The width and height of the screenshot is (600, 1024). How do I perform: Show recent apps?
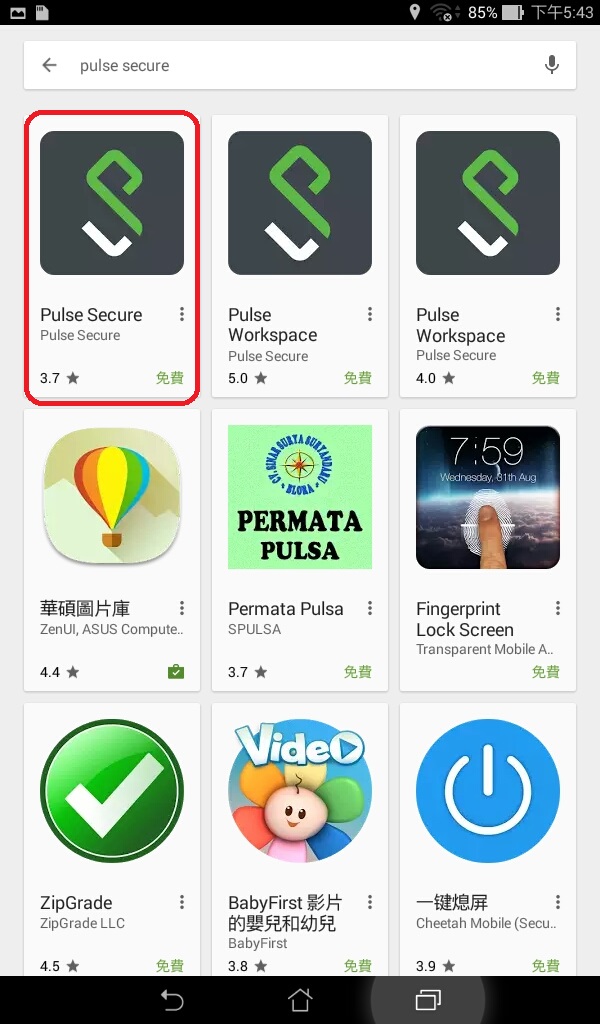coord(428,999)
